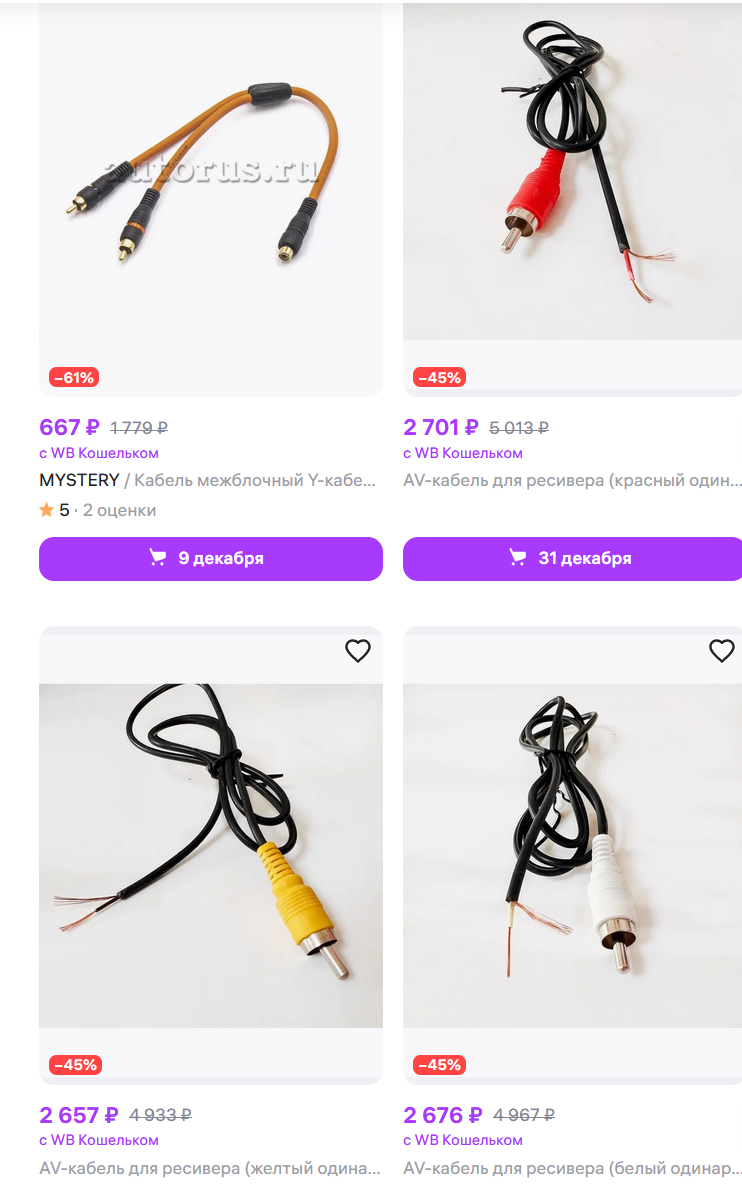Add MYSTERY cable to cart, 9 декабря

point(210,558)
